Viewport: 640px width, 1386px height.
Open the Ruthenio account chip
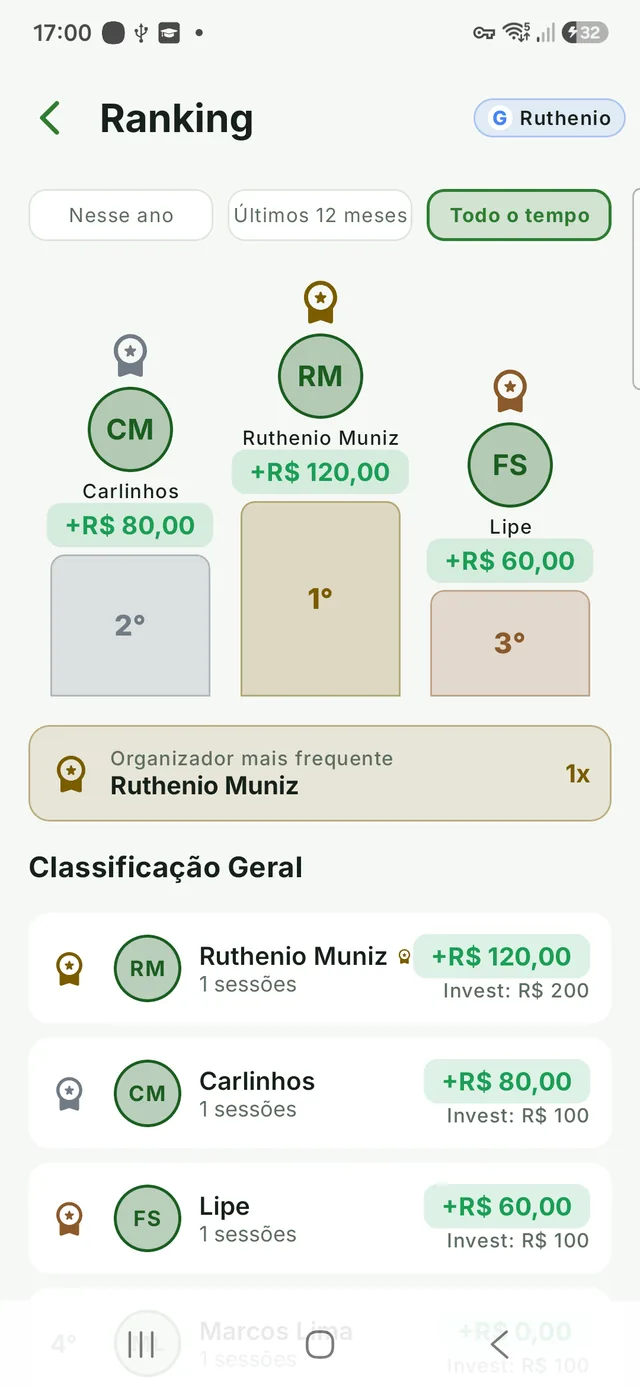549,118
